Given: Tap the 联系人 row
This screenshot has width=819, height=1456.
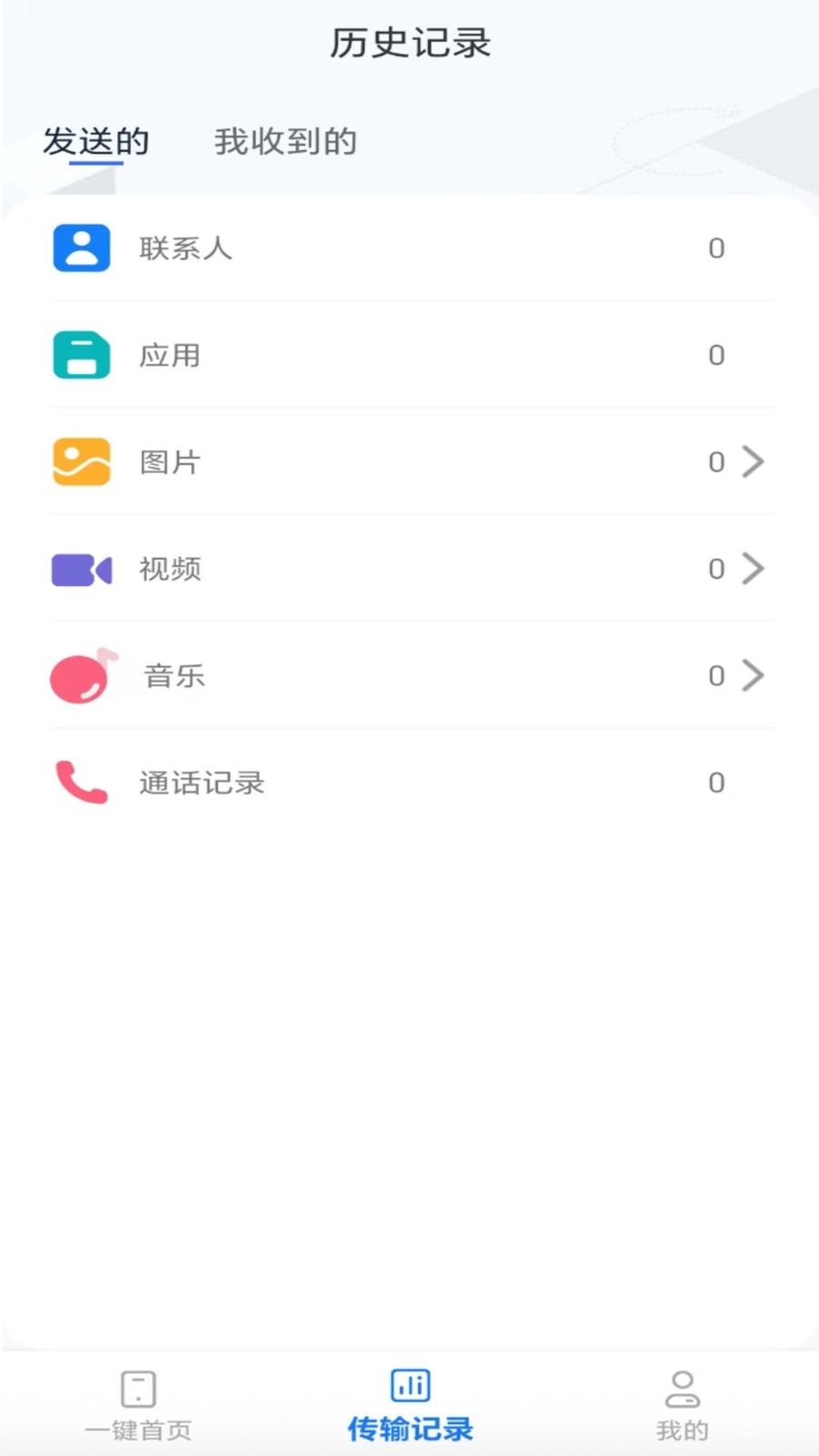Looking at the screenshot, I should coord(411,248).
